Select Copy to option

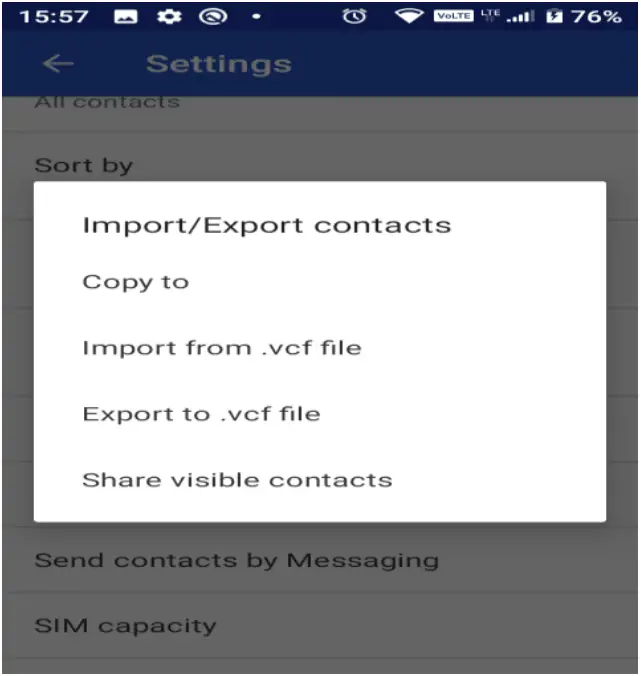[x=136, y=282]
